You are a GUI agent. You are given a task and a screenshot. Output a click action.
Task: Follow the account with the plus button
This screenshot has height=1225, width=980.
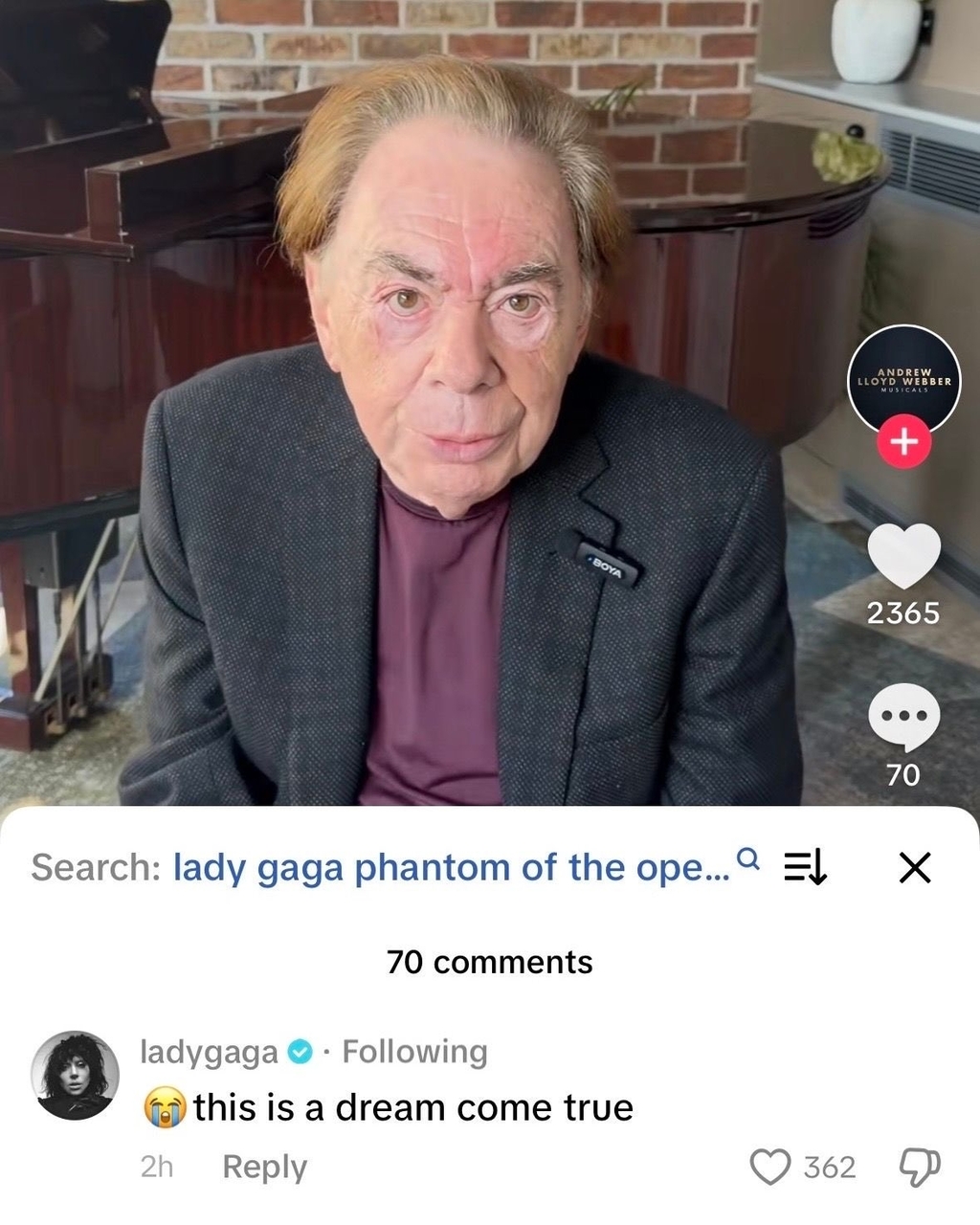click(x=903, y=441)
